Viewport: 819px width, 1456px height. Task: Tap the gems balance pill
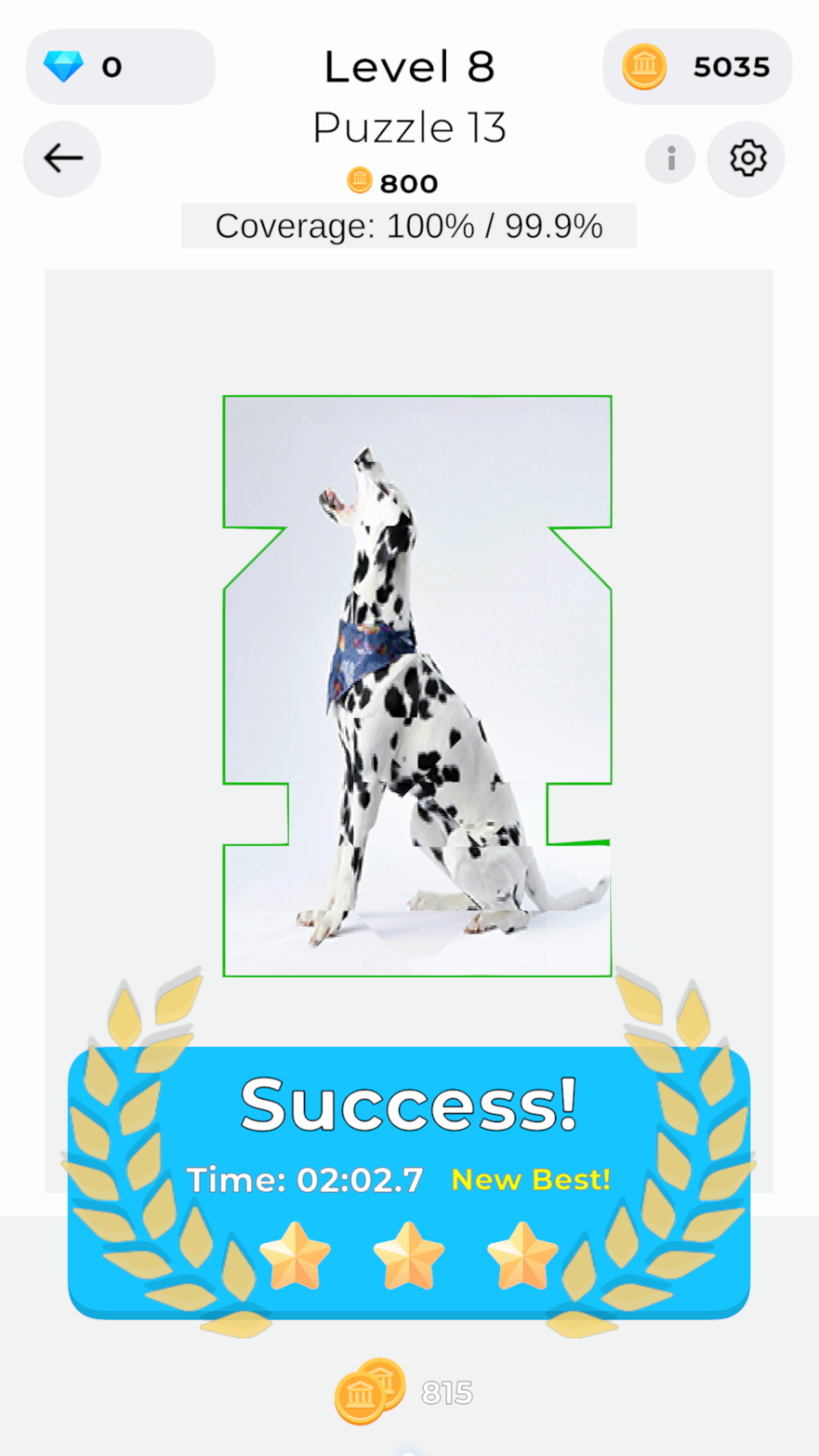click(120, 67)
